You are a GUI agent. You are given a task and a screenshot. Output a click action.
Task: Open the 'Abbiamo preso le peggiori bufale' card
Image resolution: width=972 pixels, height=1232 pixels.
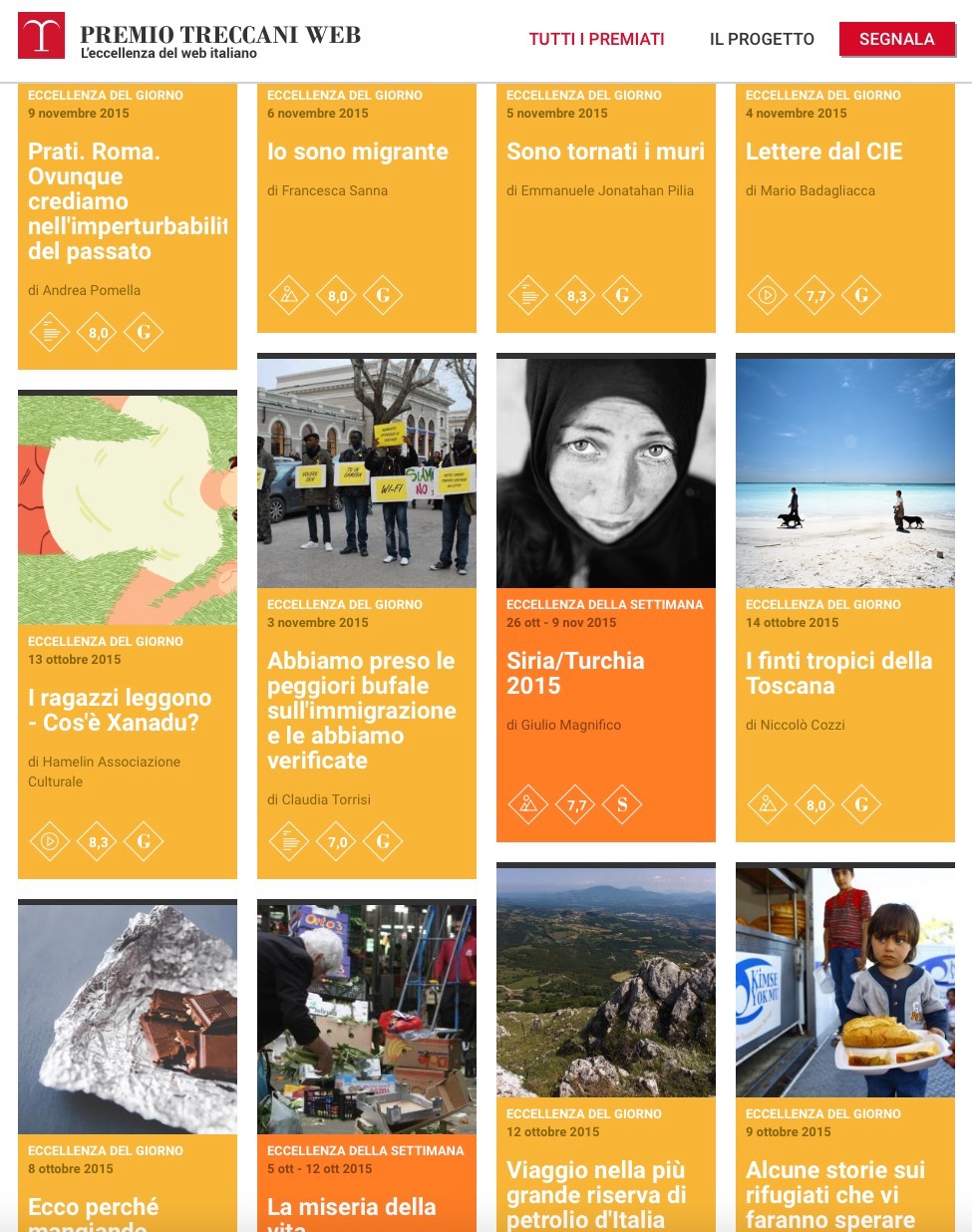click(361, 710)
